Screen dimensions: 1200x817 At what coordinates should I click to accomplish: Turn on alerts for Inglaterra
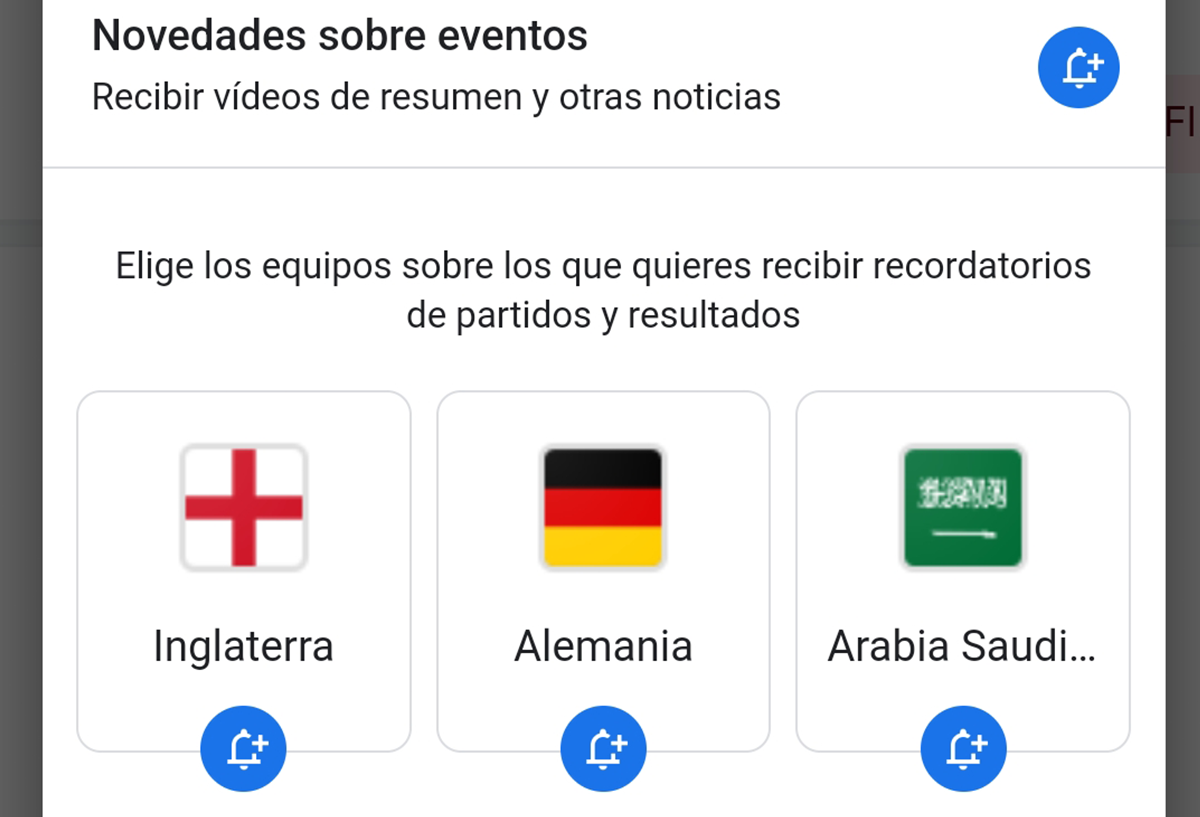coord(243,748)
